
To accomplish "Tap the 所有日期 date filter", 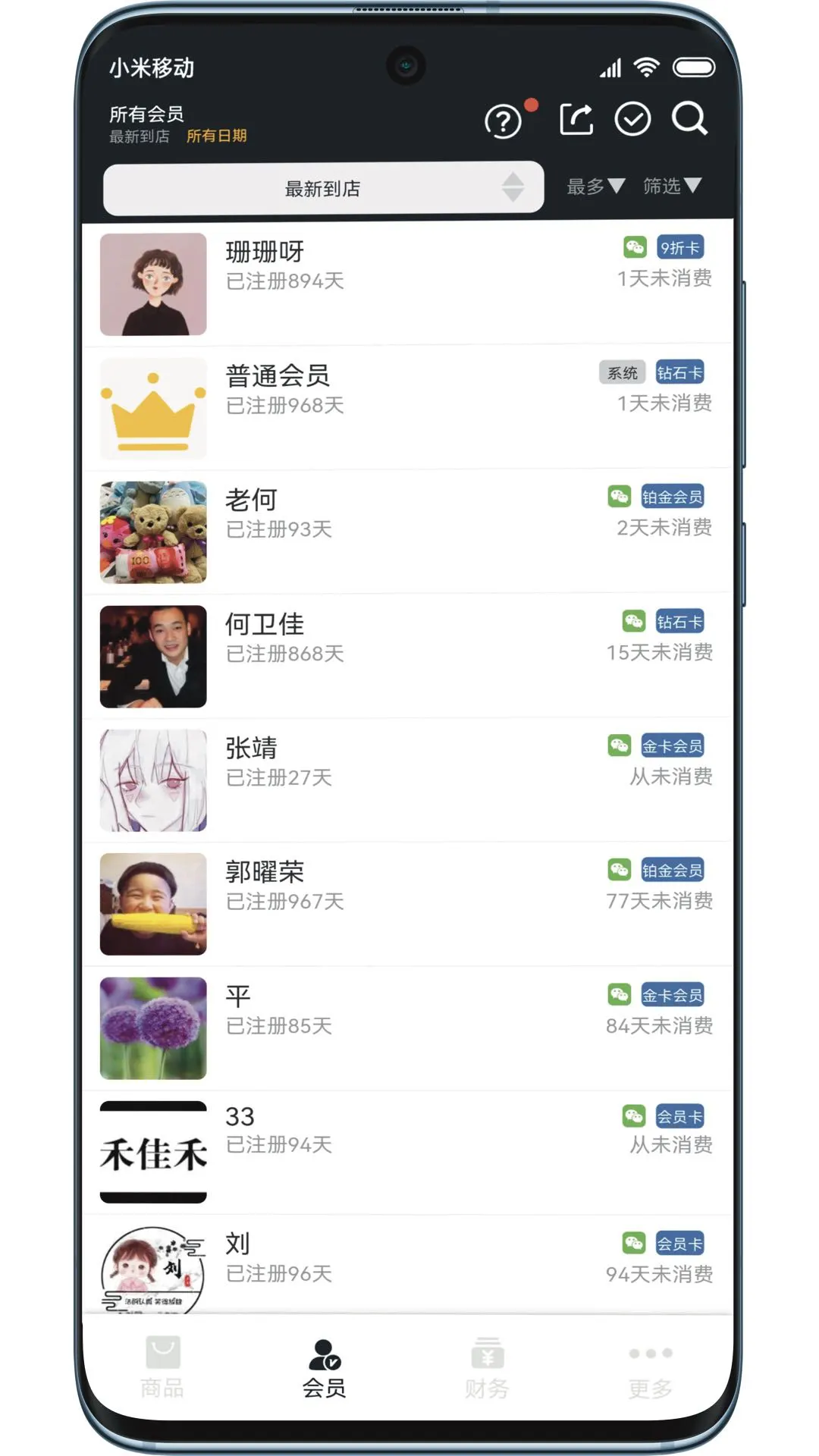I will click(217, 136).
